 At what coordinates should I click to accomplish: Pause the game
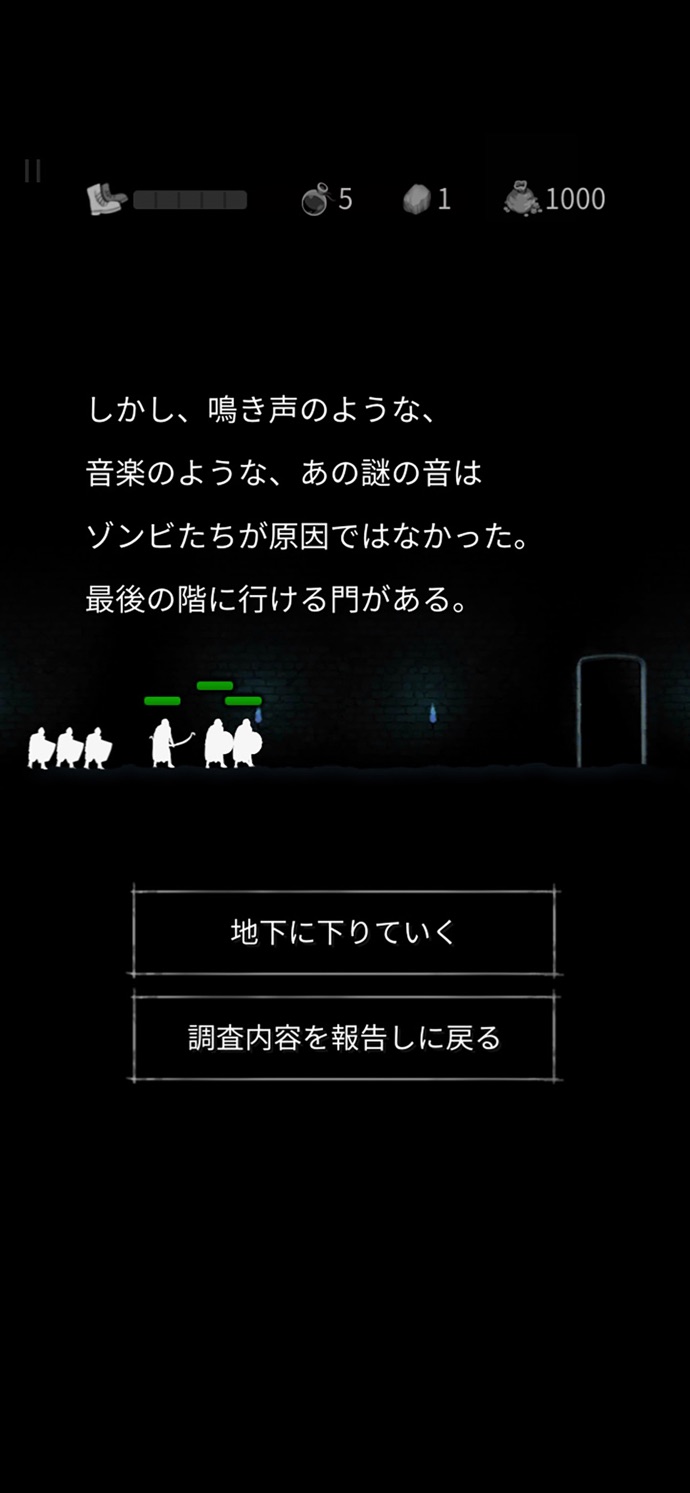[32, 171]
